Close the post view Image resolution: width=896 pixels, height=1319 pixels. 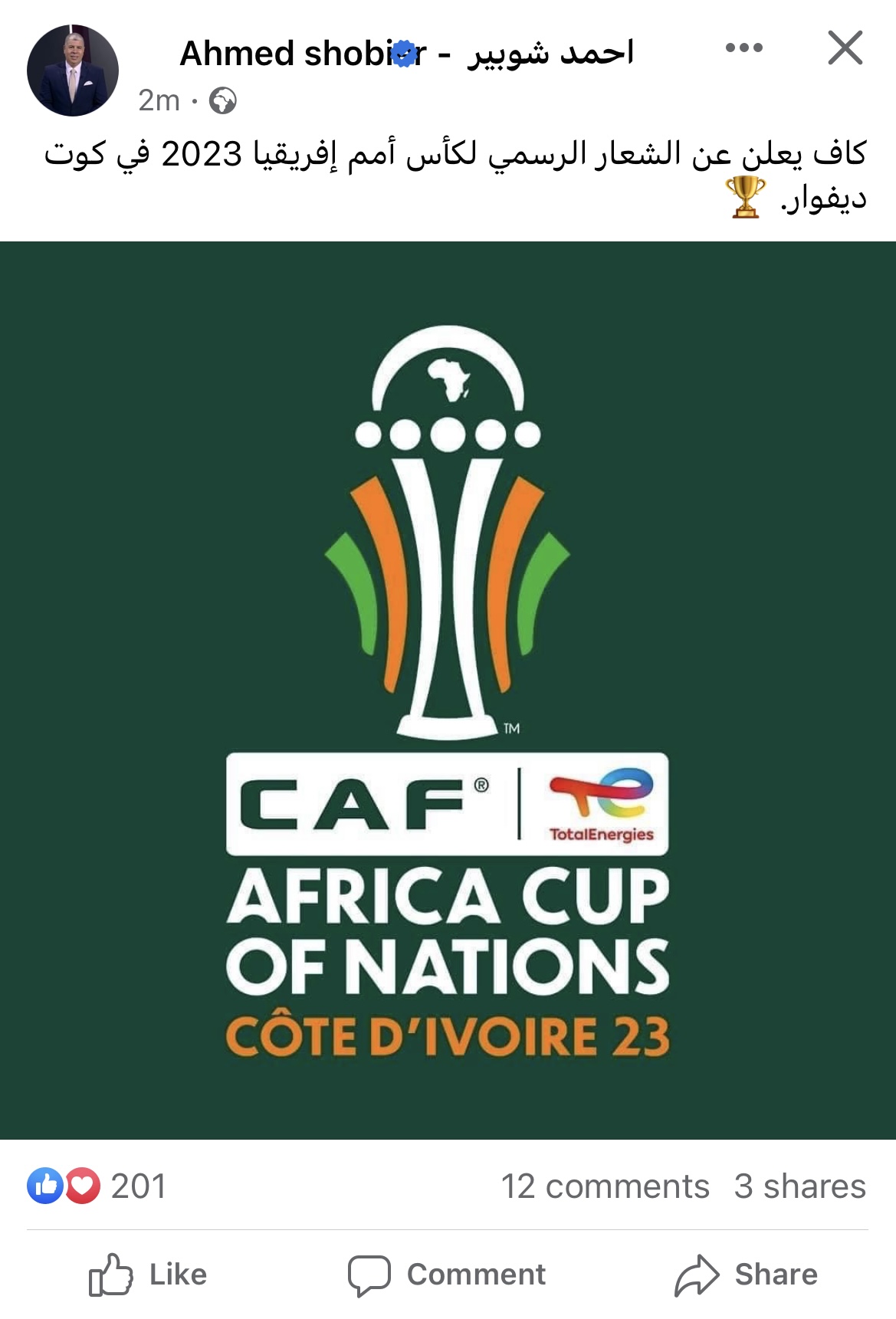[x=845, y=48]
